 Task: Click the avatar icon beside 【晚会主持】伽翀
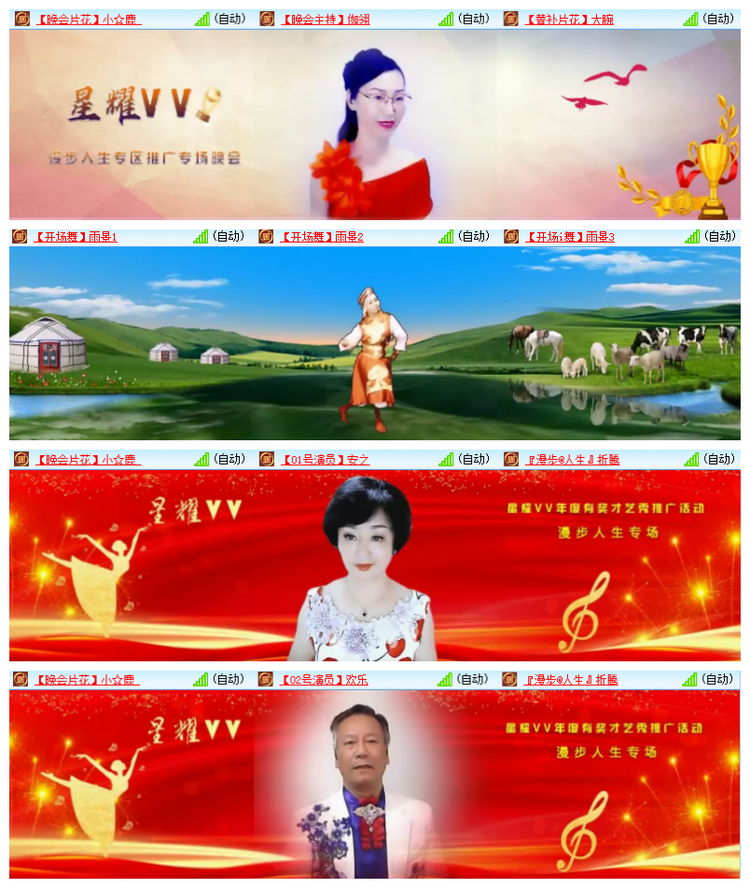pos(265,16)
